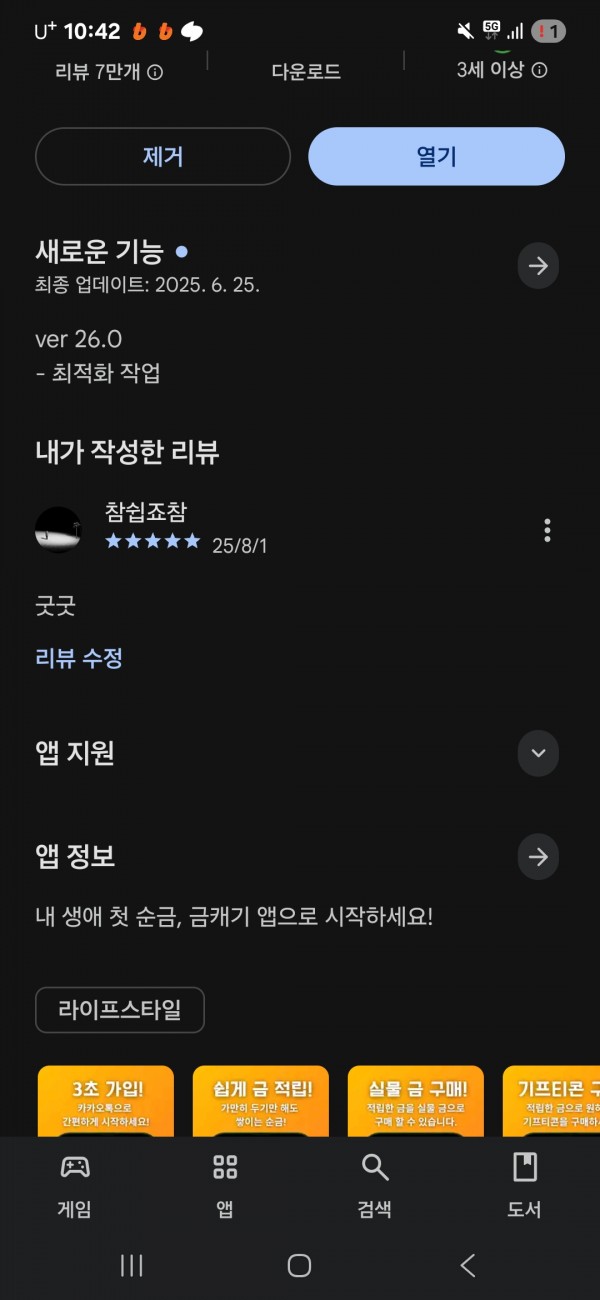This screenshot has height=1300, width=600.
Task: Open the overflow menu on my review
Action: (547, 530)
